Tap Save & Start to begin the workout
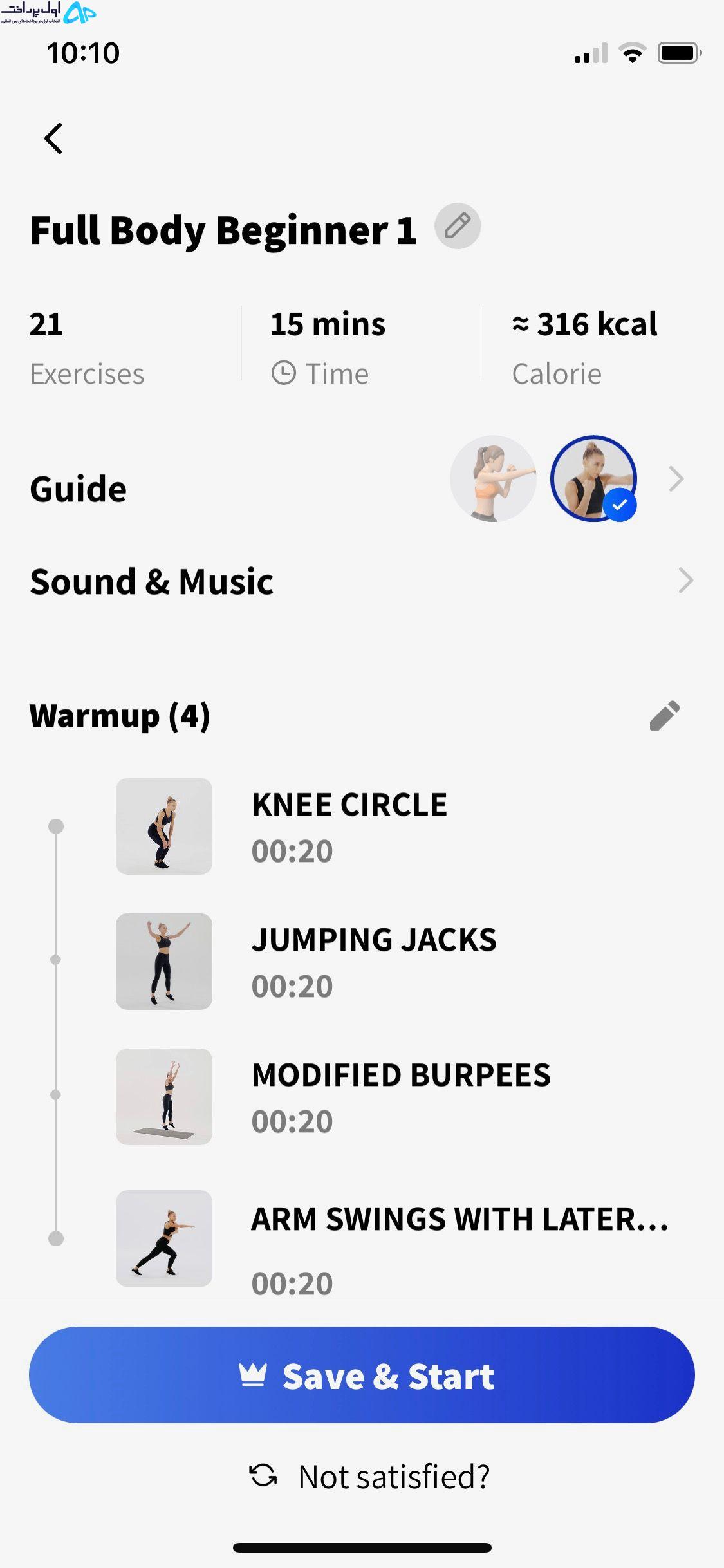724x1568 pixels. (362, 1375)
